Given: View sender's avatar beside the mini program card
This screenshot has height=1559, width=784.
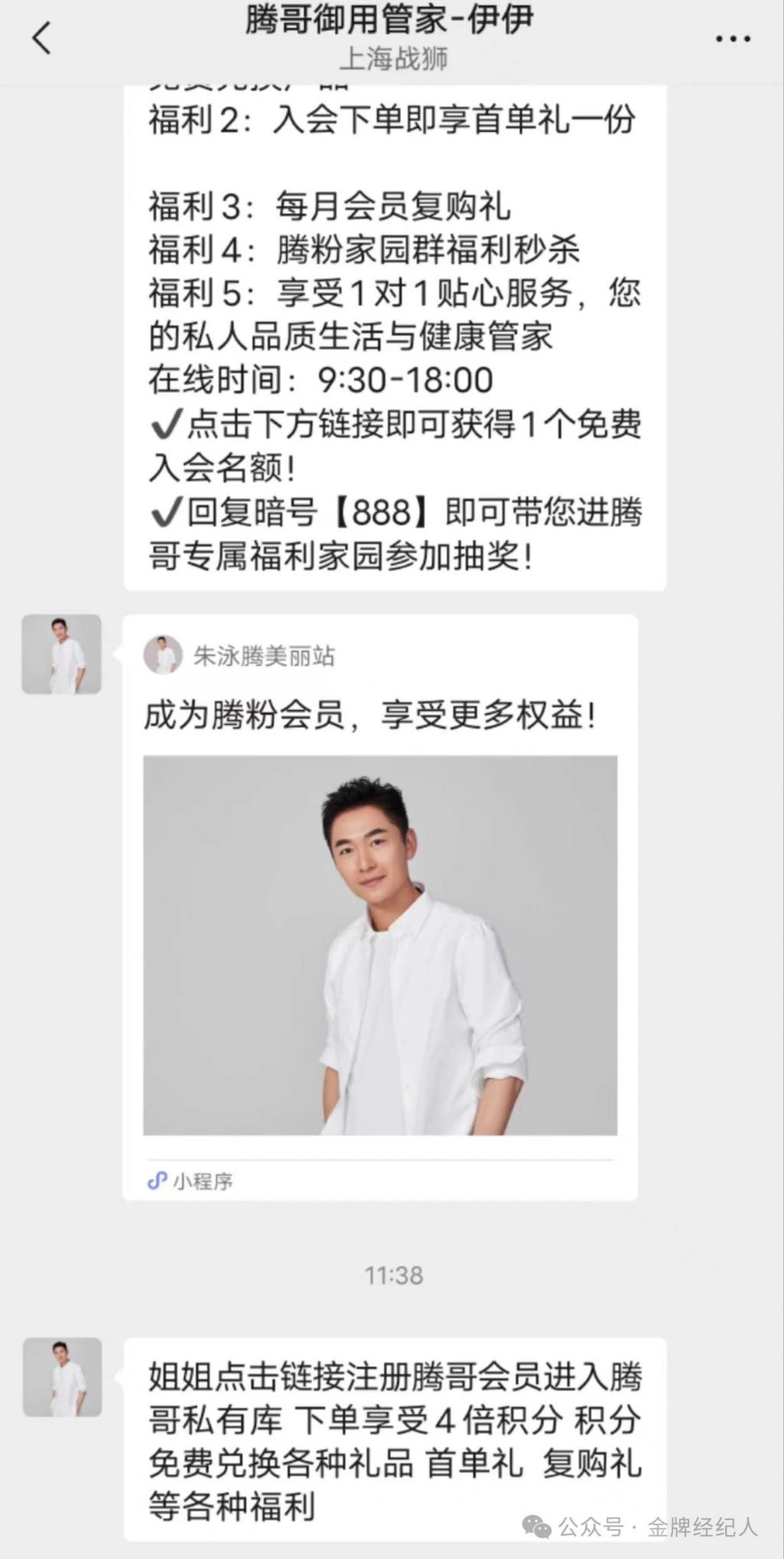Looking at the screenshot, I should 61,654.
